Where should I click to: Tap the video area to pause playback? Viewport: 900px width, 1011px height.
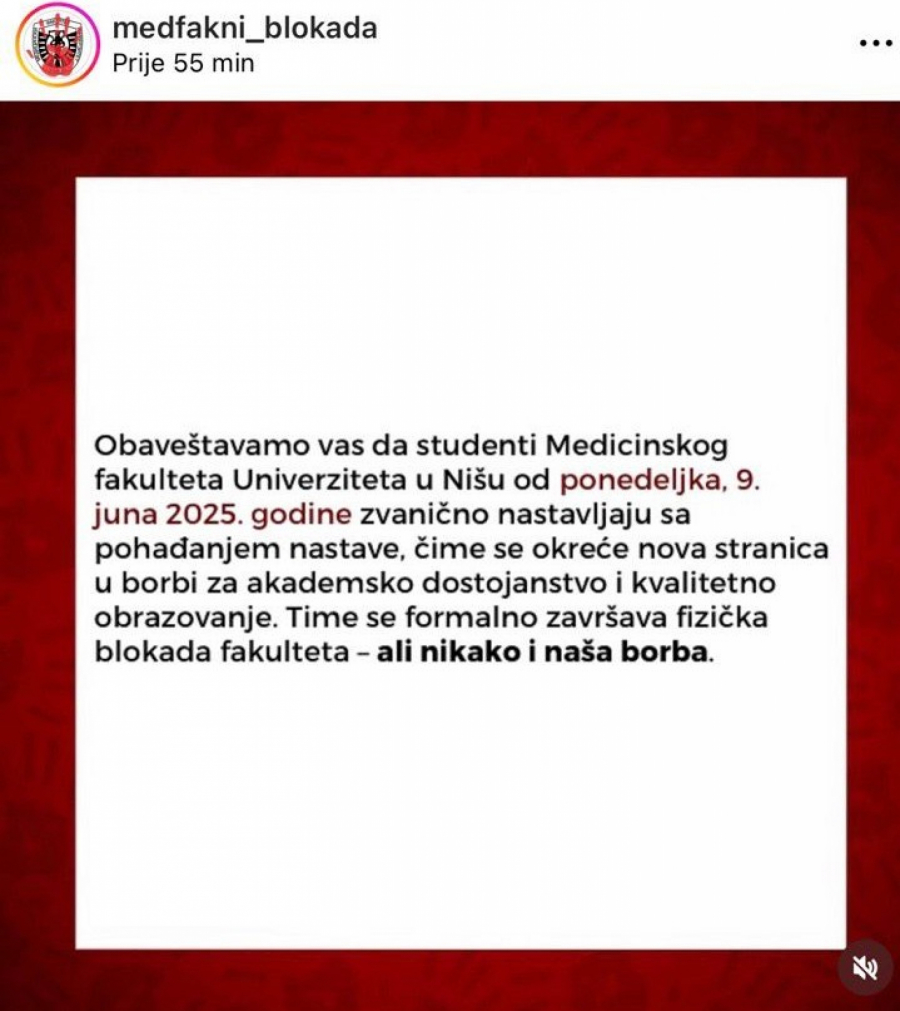pyautogui.click(x=450, y=550)
